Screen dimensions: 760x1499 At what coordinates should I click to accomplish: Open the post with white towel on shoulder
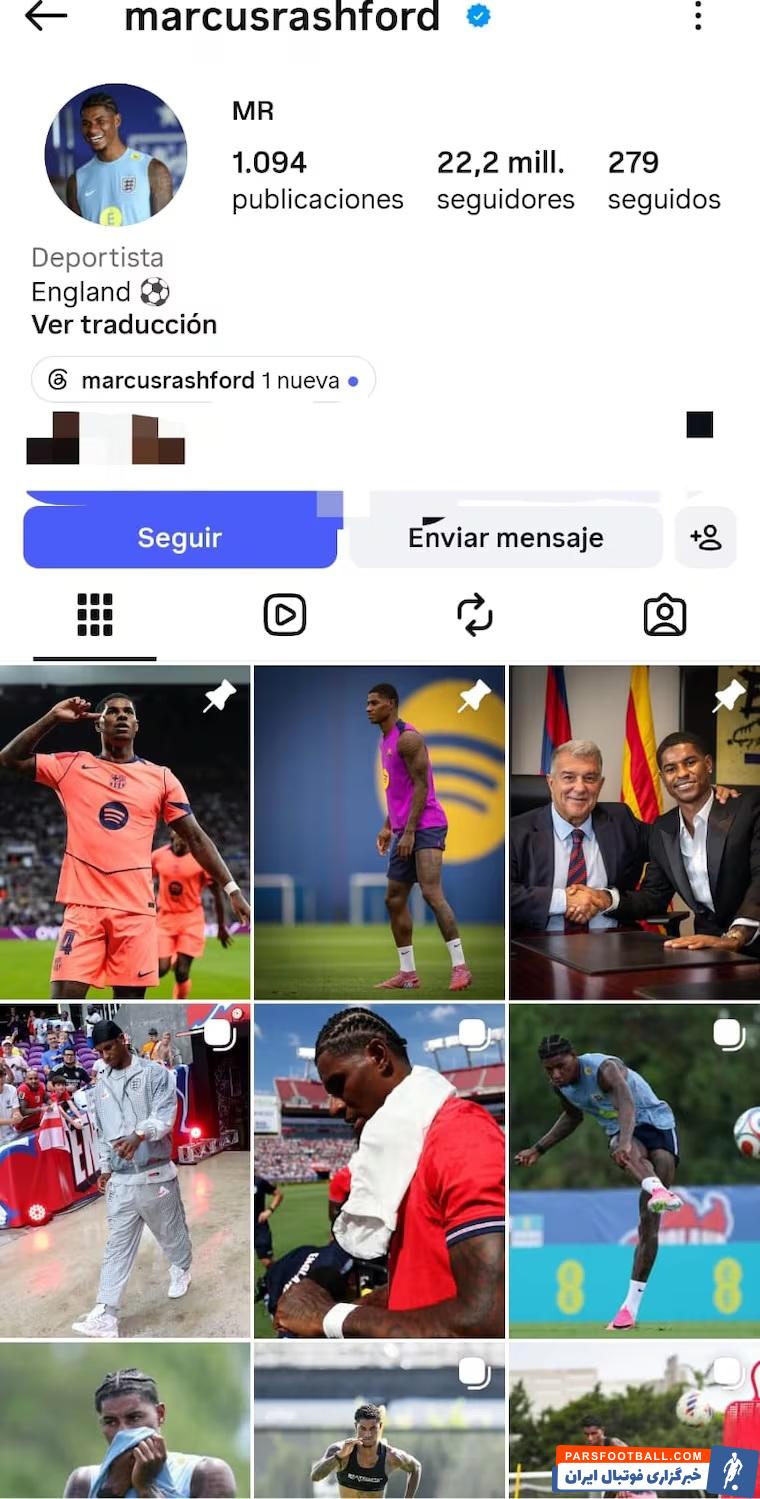coord(380,1171)
